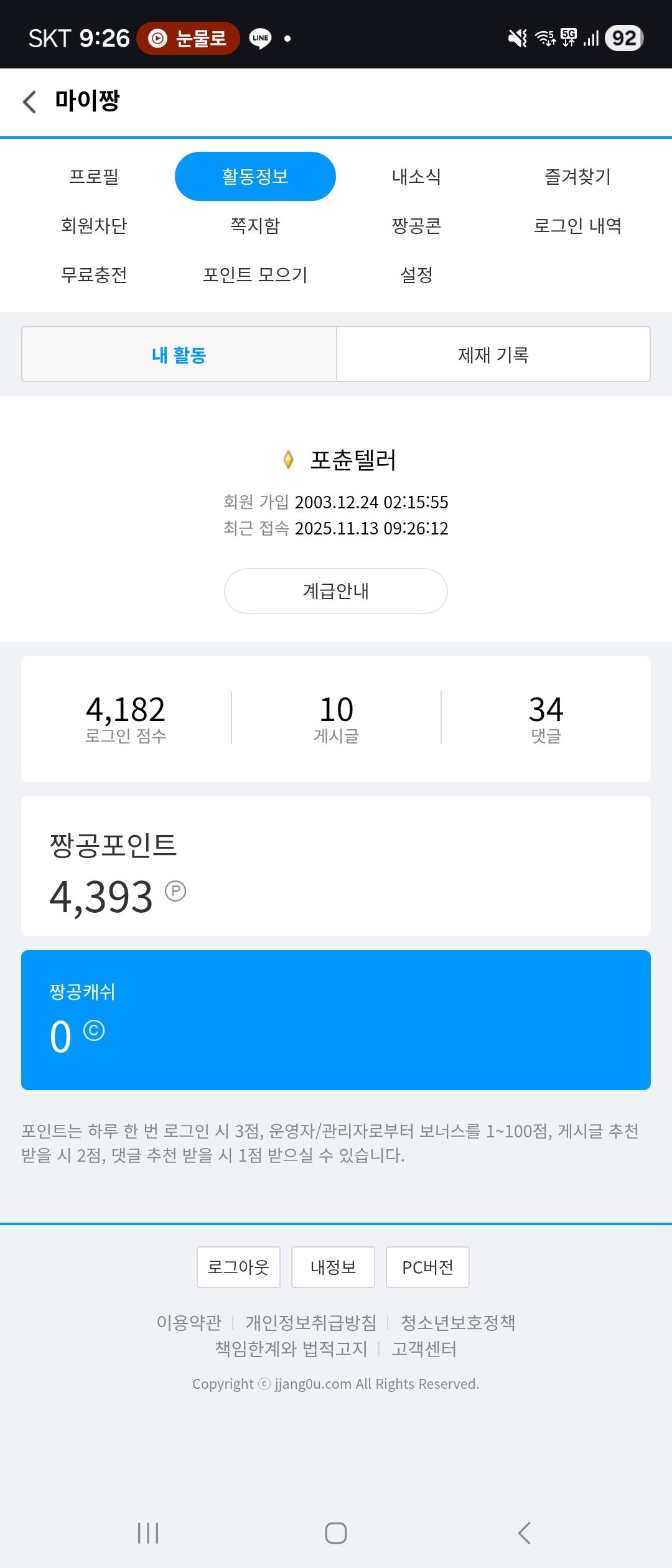Image resolution: width=672 pixels, height=1568 pixels.
Task: Open the 설정 tab
Action: [x=416, y=274]
